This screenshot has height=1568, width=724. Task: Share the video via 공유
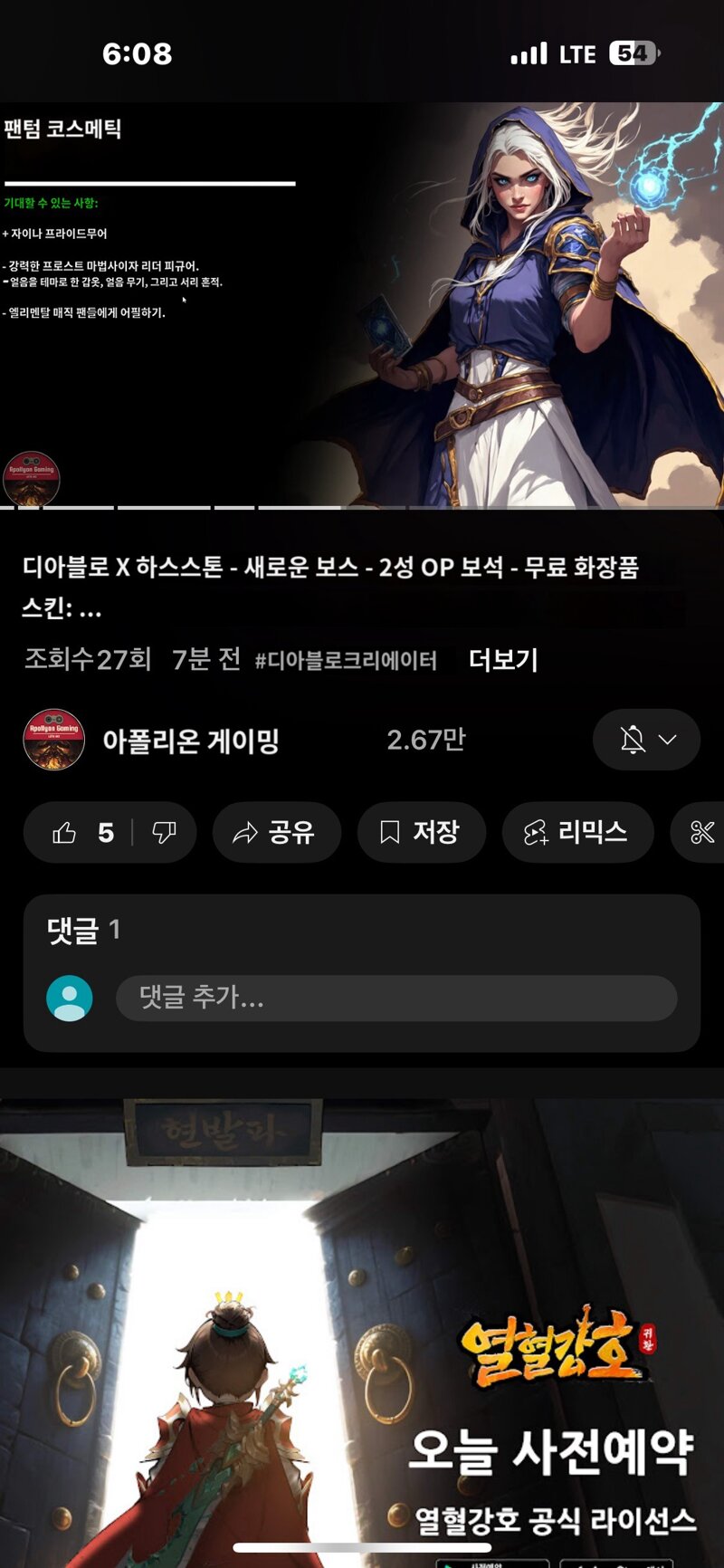(276, 832)
